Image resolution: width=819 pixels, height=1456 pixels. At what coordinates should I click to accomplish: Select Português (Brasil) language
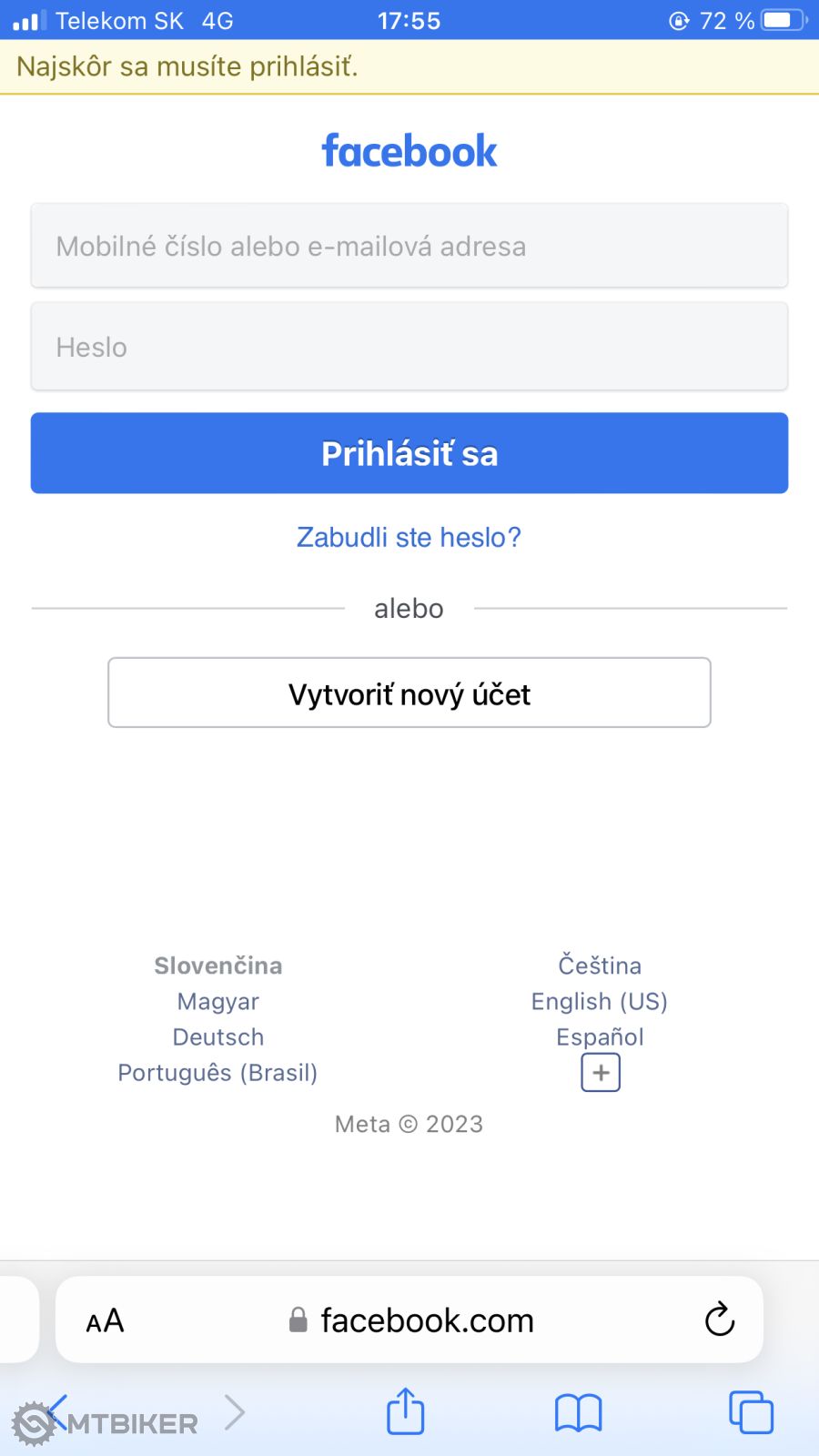[x=218, y=1072]
